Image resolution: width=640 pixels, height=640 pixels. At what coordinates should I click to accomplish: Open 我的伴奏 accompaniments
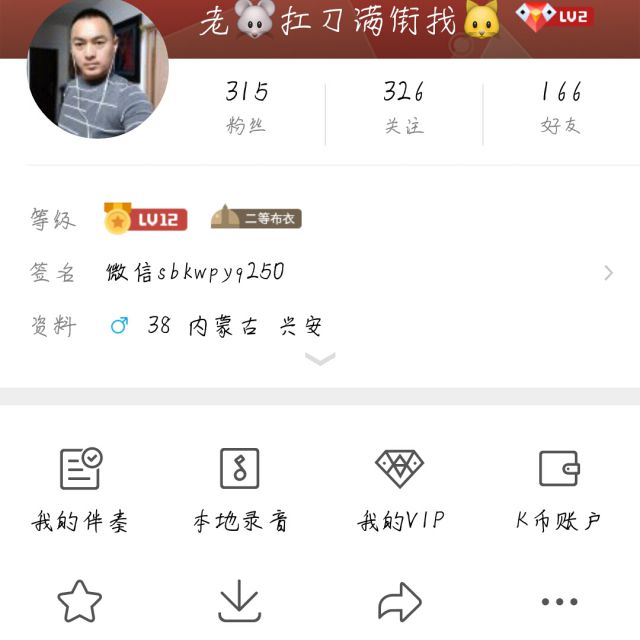tap(80, 487)
